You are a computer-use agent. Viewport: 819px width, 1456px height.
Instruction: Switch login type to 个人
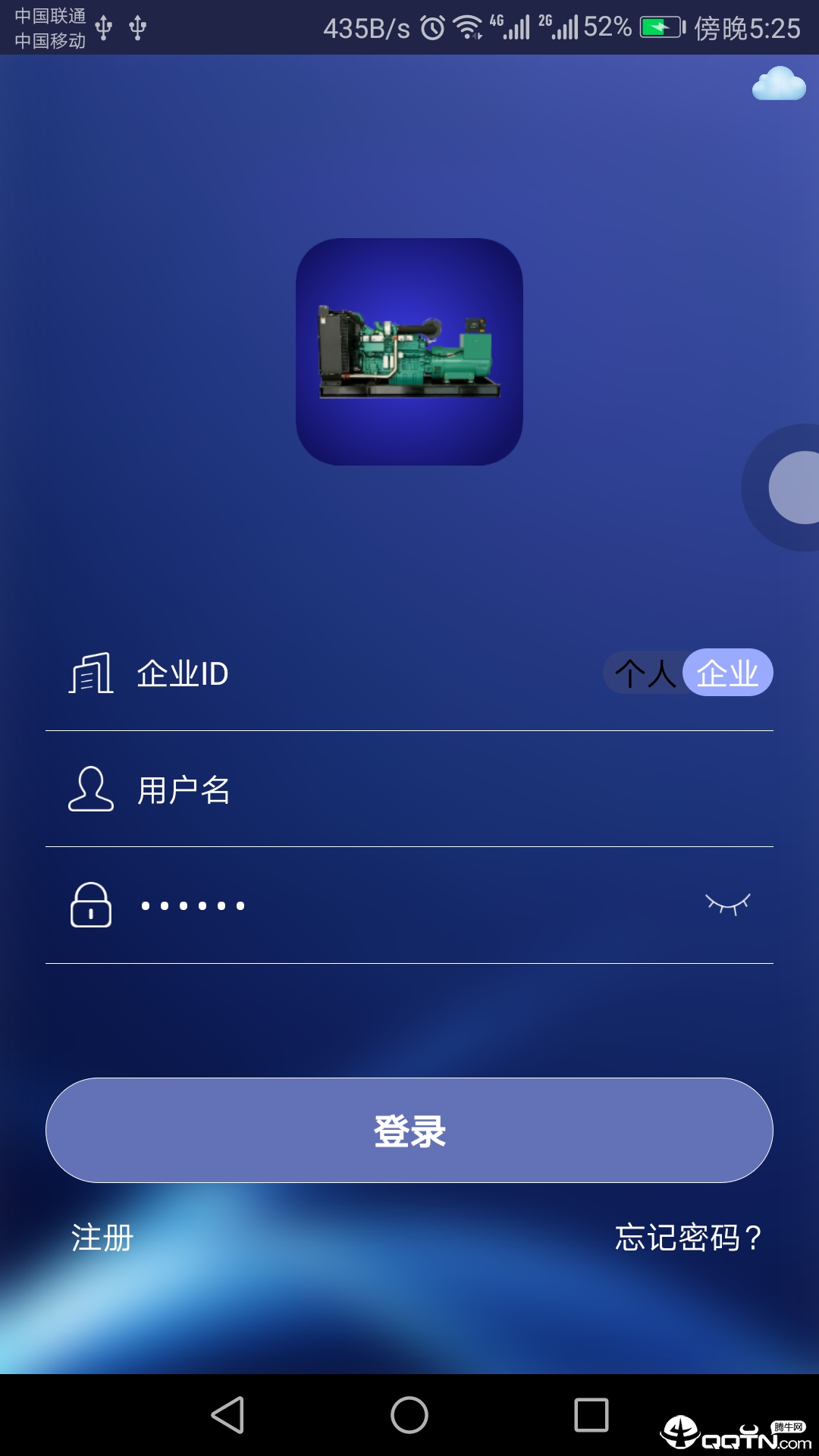point(644,673)
